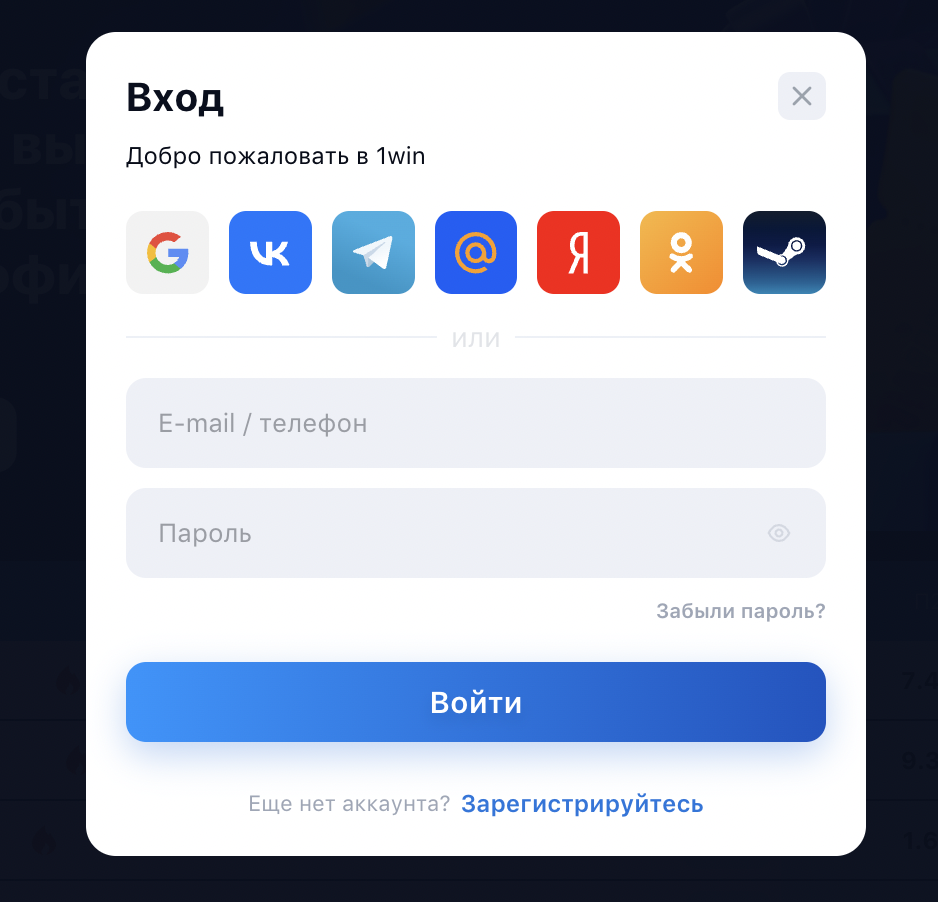Sign in with Google
938x902 pixels.
click(167, 252)
